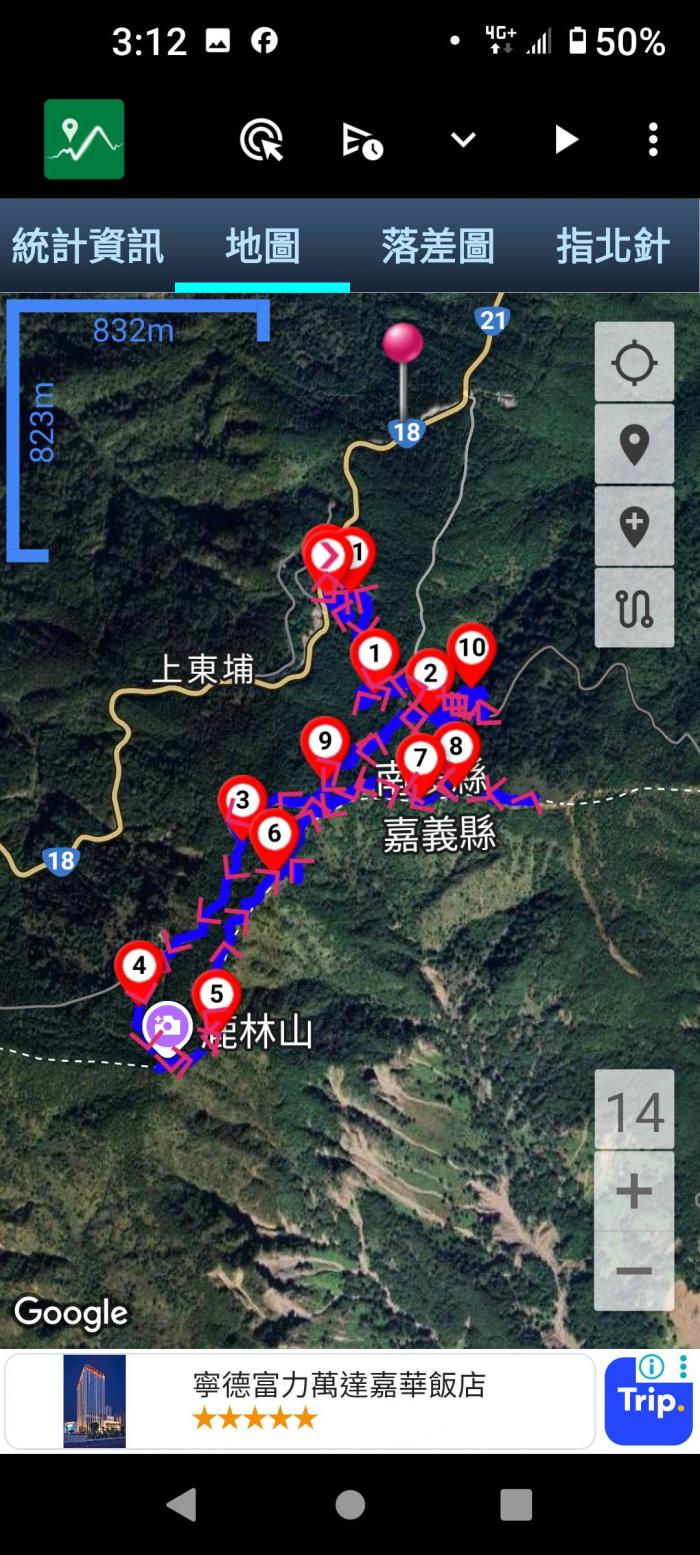Tap the cursor click icon in toolbar
The image size is (700, 1555).
(262, 140)
